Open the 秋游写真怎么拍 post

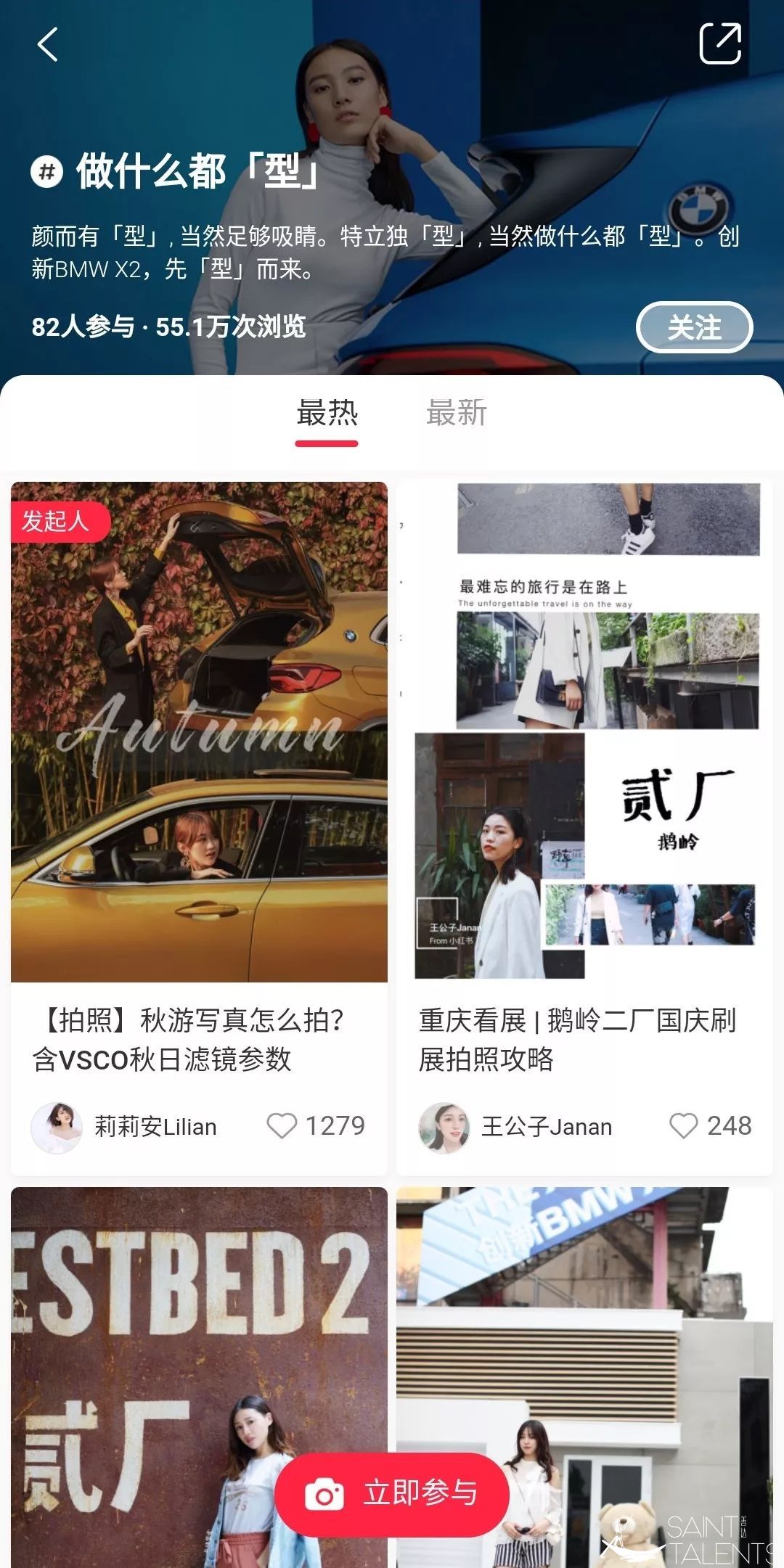[x=199, y=733]
